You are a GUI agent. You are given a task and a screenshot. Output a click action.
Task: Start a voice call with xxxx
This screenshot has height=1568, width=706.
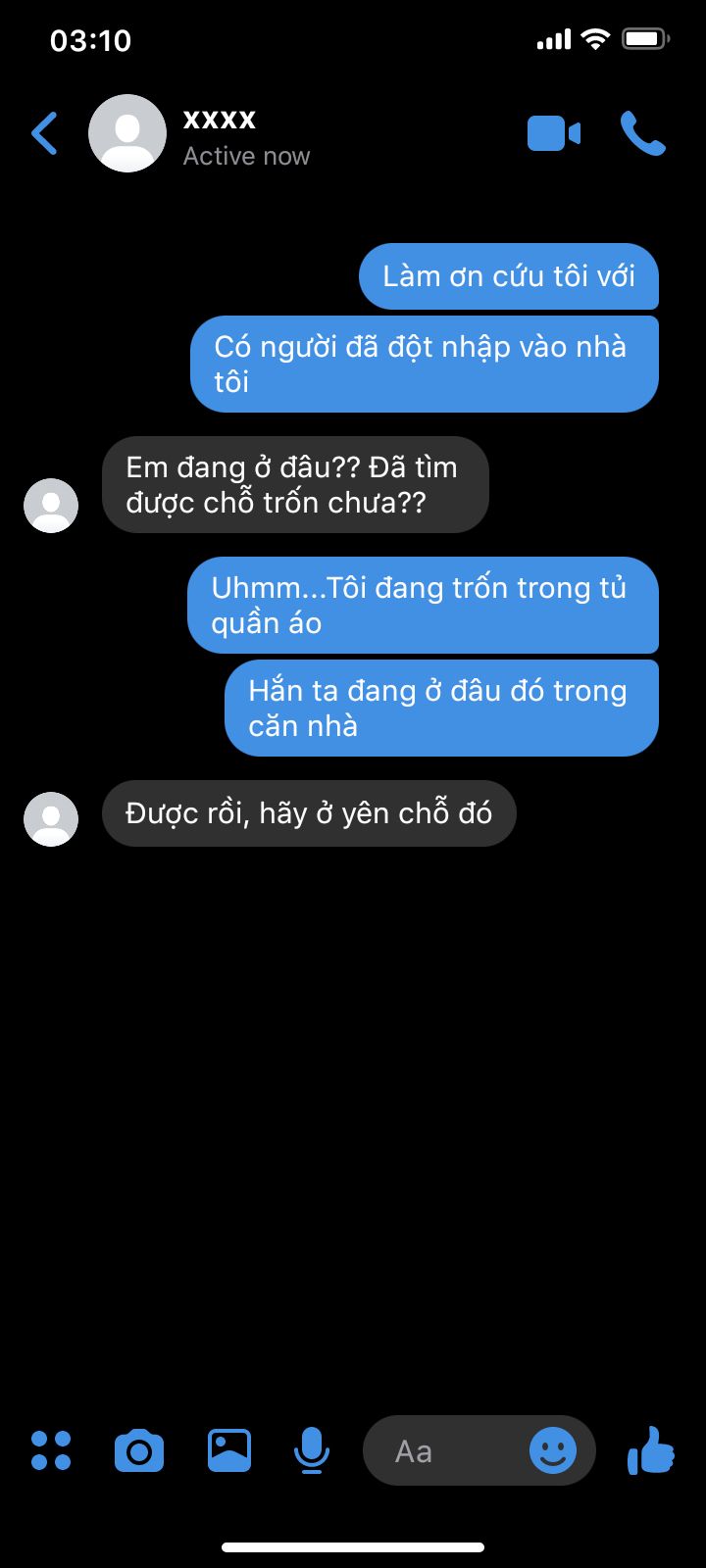point(643,134)
